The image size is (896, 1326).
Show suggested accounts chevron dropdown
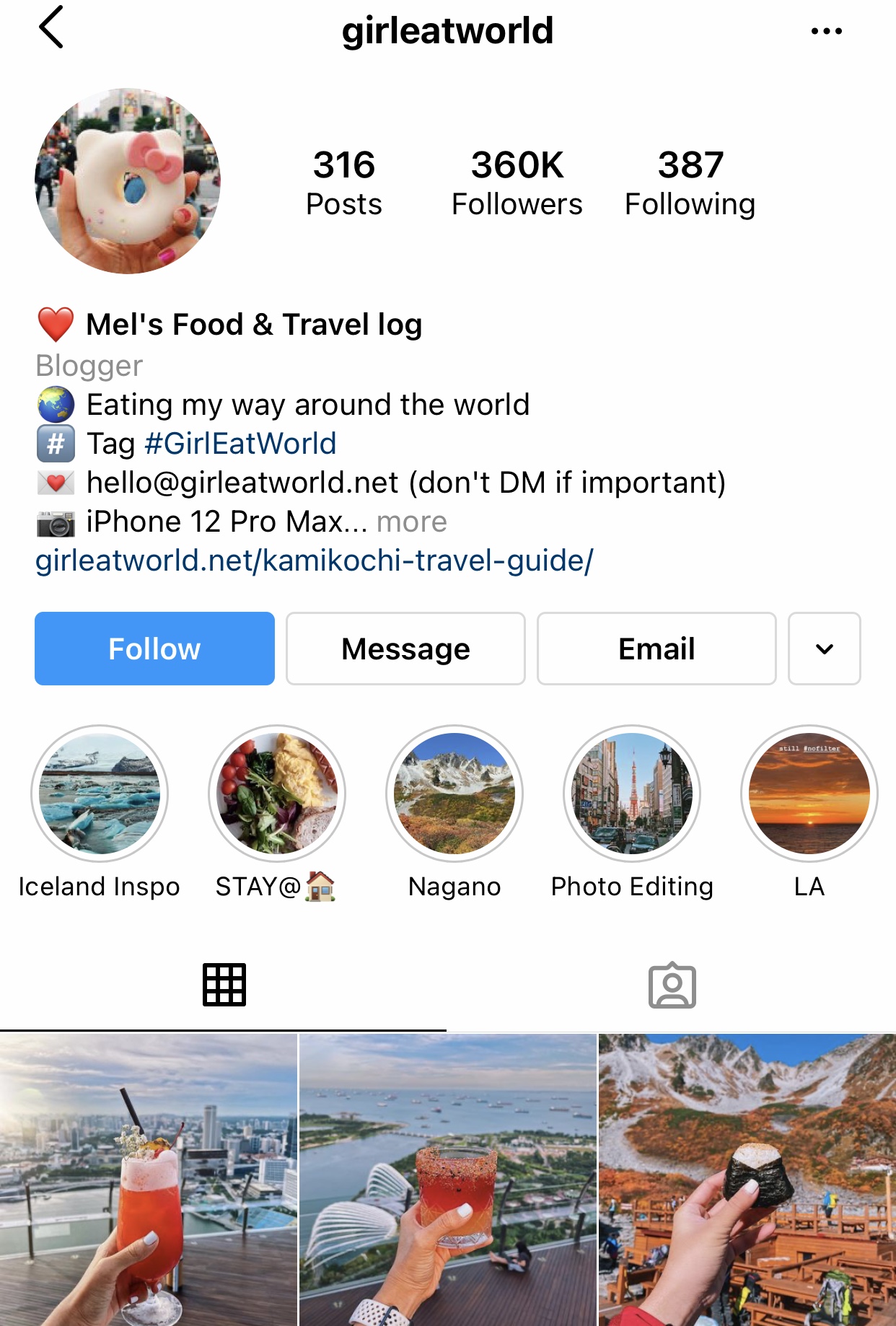coord(824,649)
